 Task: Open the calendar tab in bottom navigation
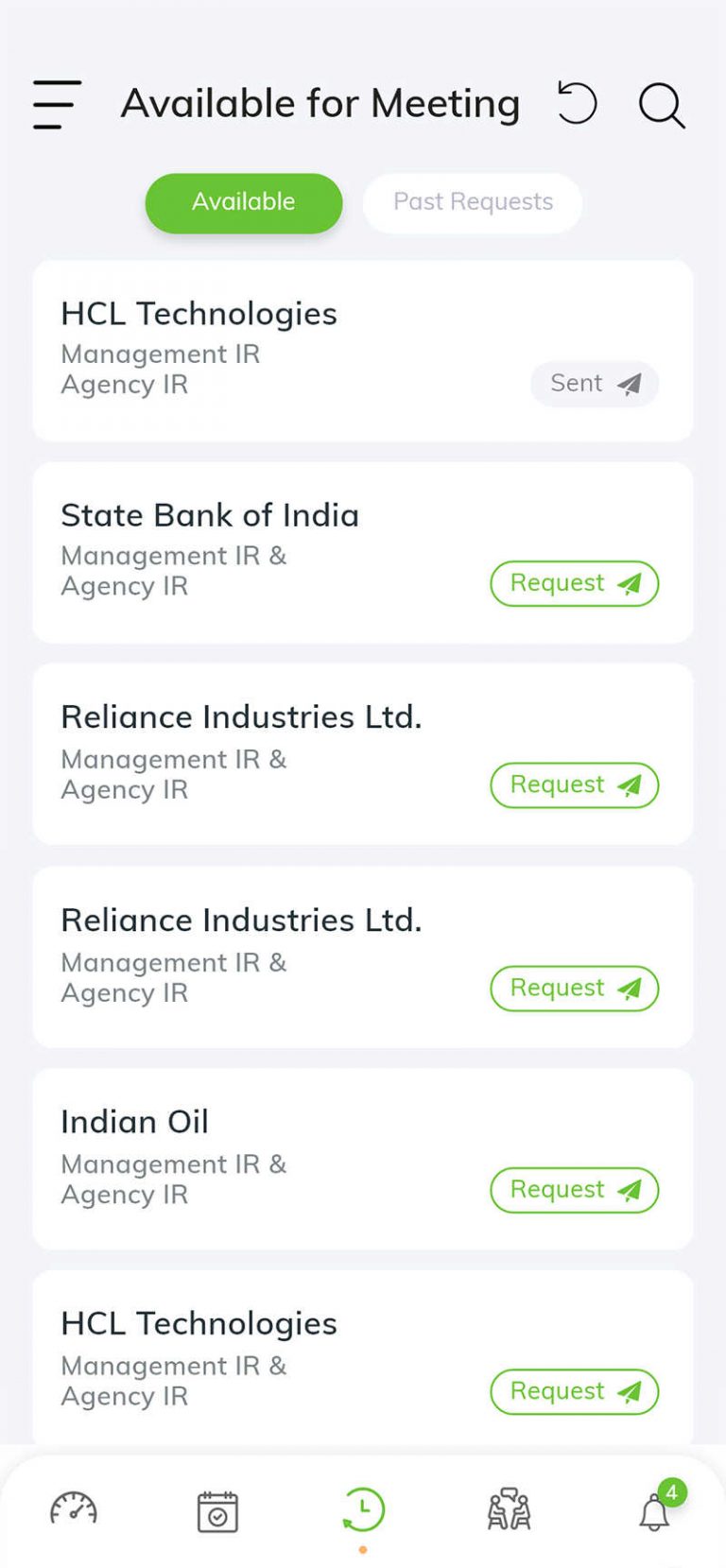pyautogui.click(x=217, y=1510)
